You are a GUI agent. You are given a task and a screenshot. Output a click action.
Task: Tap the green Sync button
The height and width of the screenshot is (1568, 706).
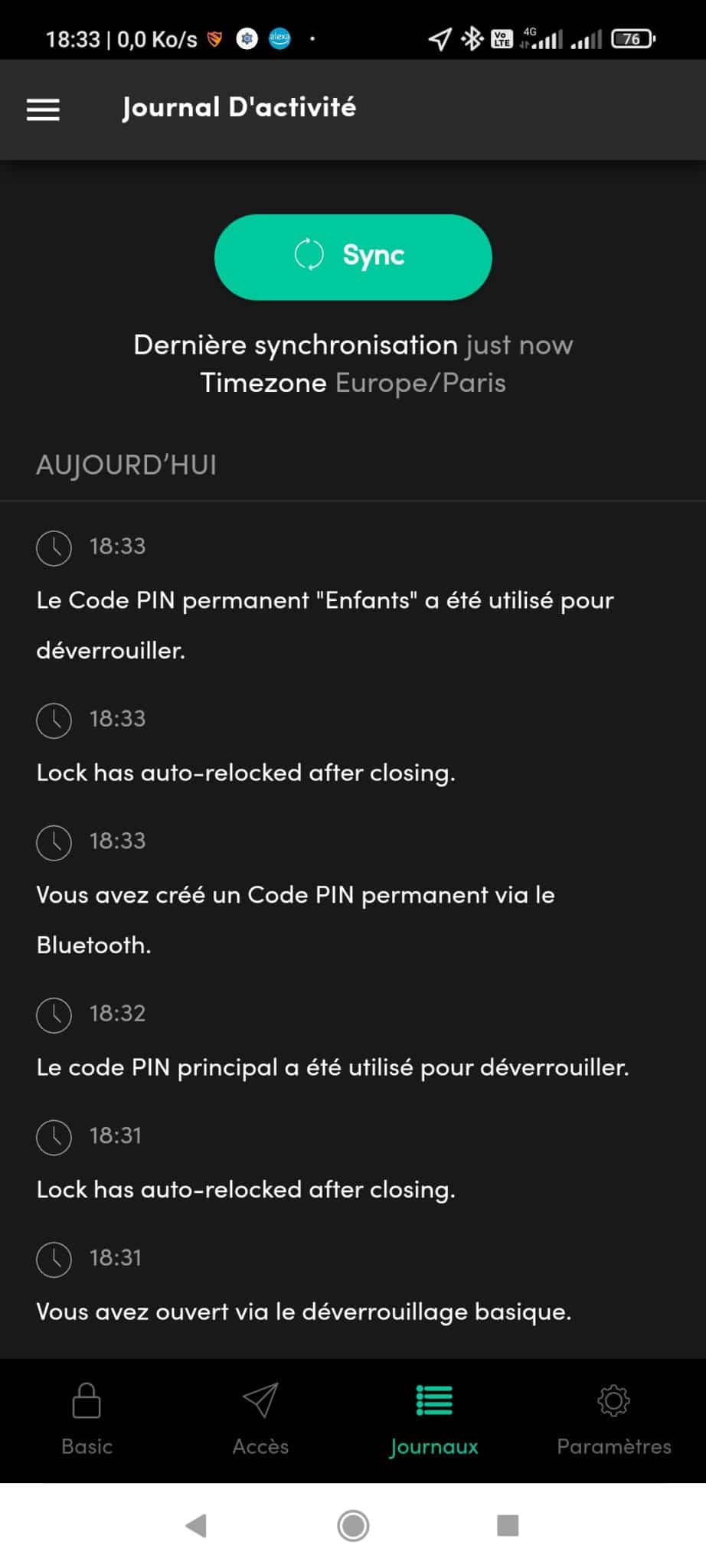(x=353, y=256)
